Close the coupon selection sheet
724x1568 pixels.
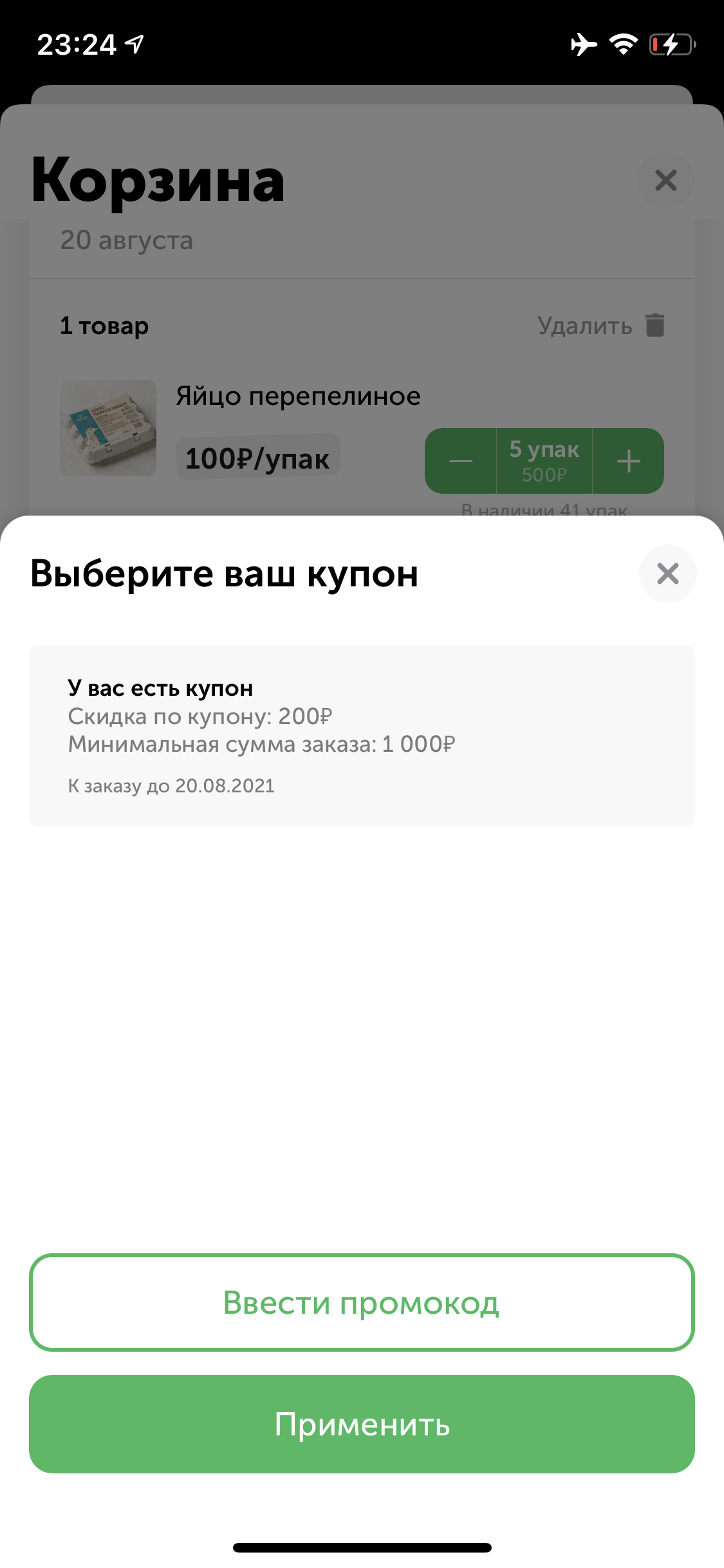(667, 573)
